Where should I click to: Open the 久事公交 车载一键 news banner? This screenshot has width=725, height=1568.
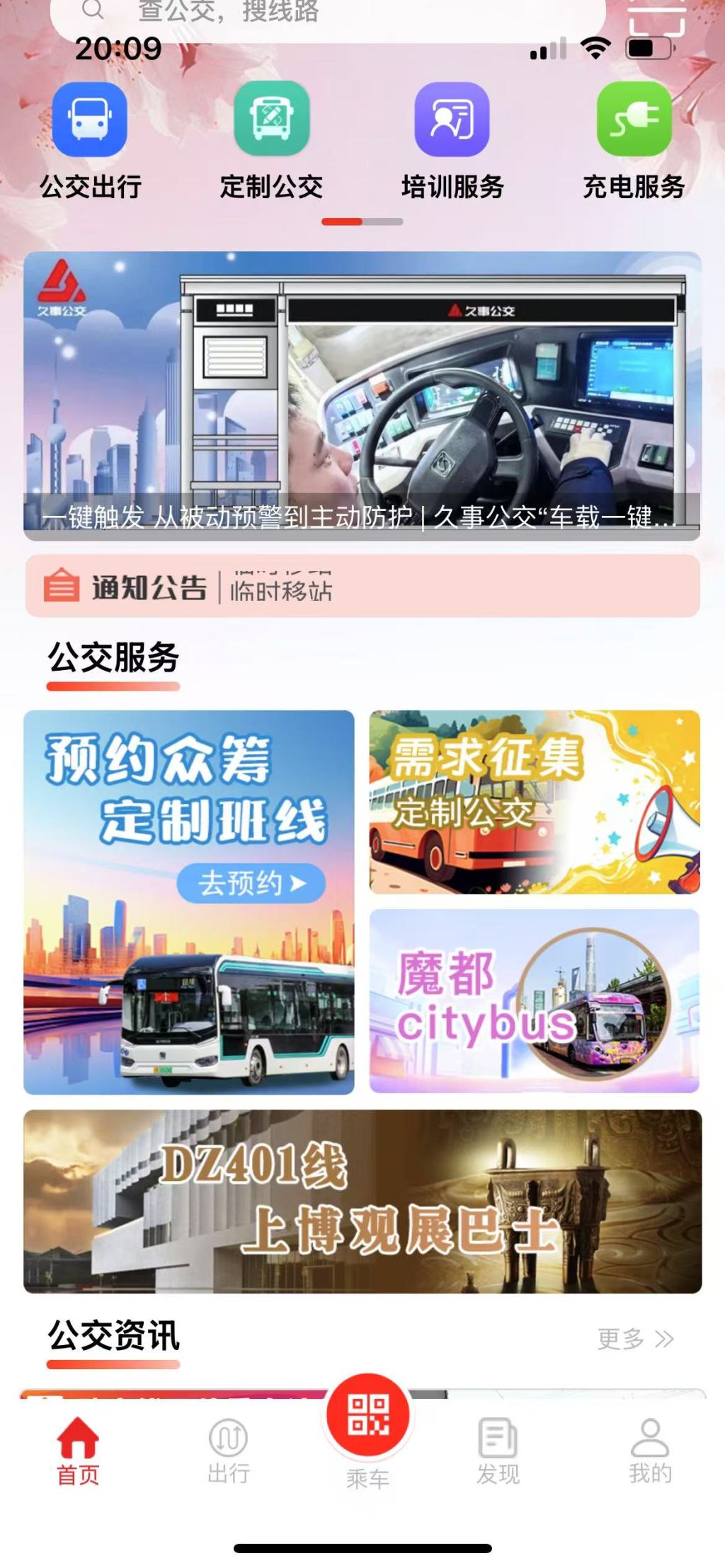click(362, 396)
